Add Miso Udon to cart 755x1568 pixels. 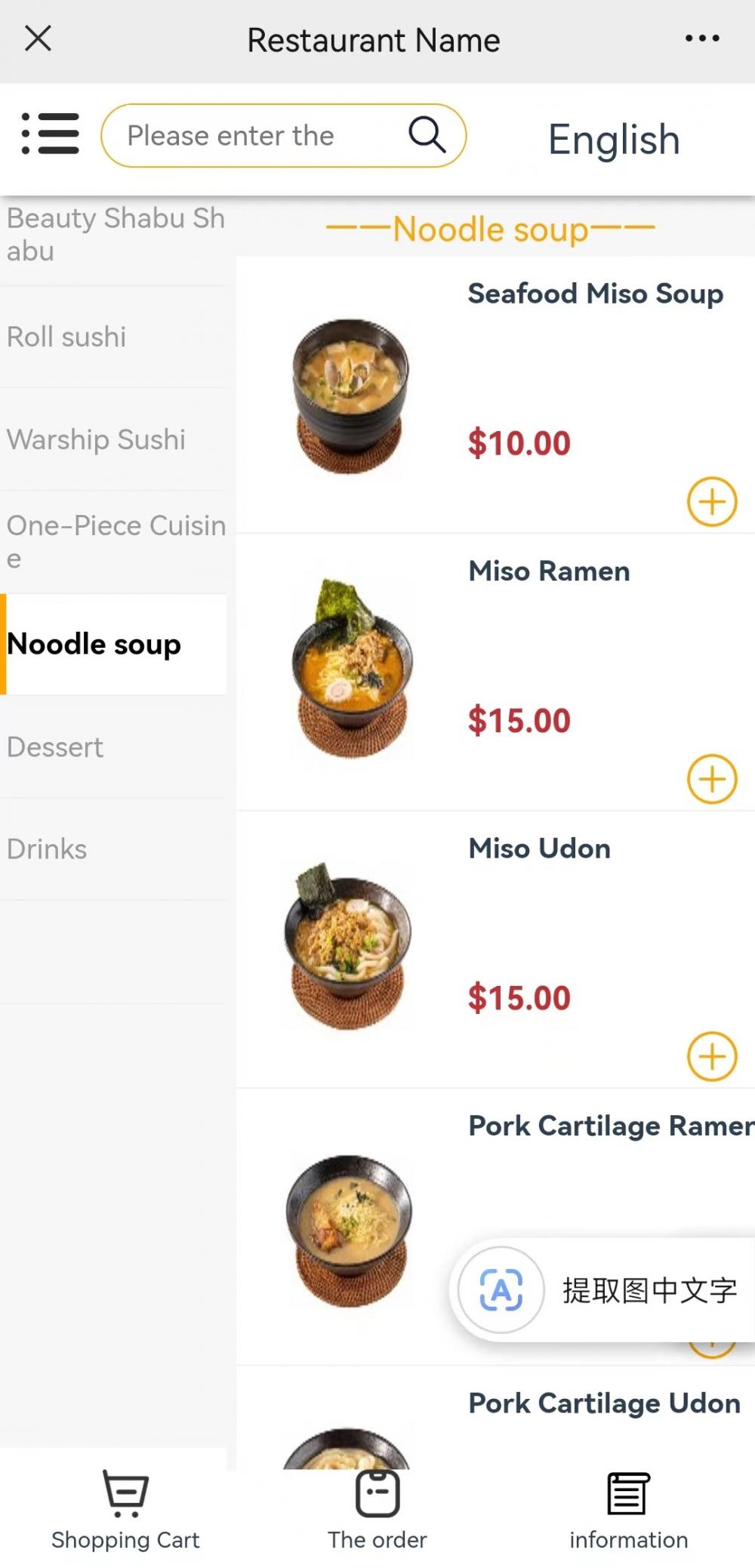coord(711,1056)
